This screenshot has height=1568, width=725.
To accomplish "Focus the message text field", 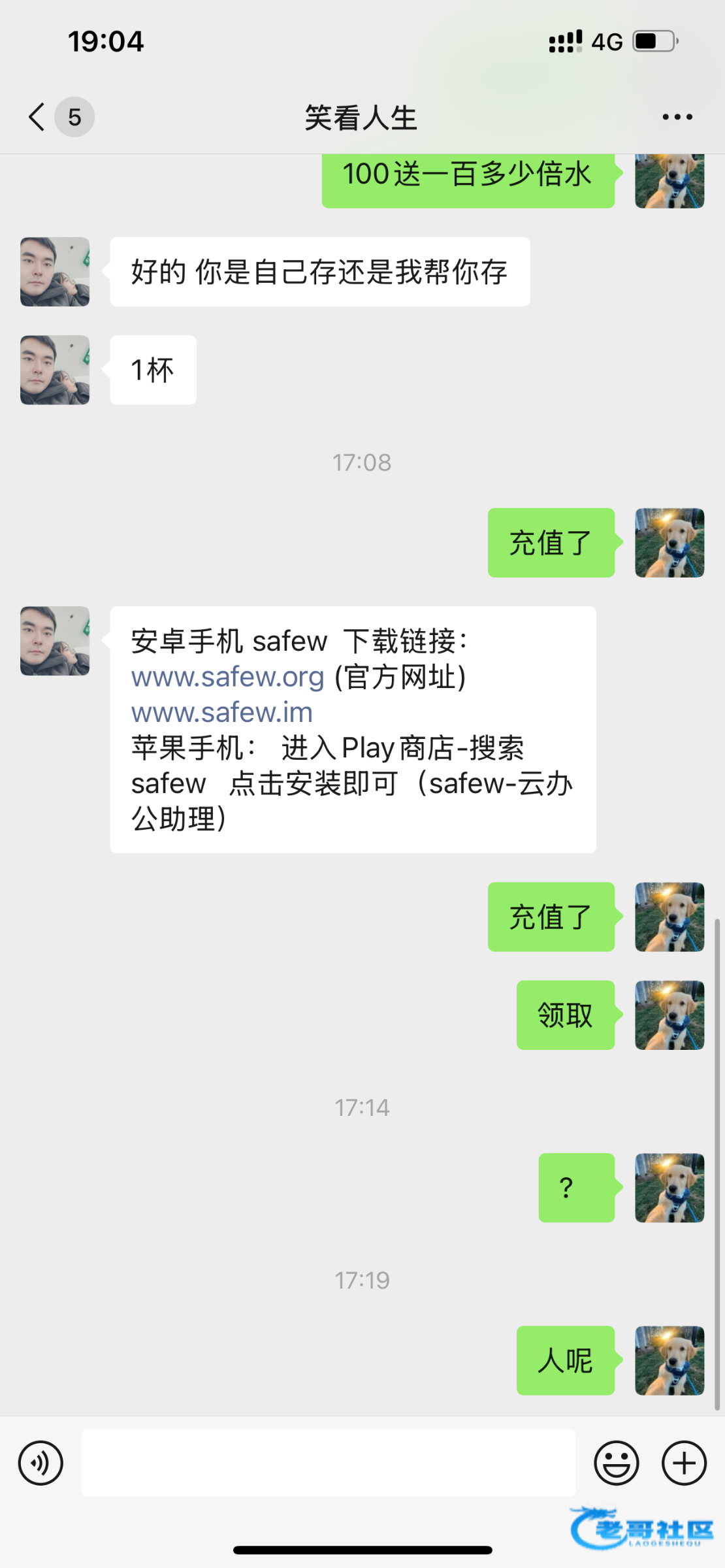I will point(328,1463).
